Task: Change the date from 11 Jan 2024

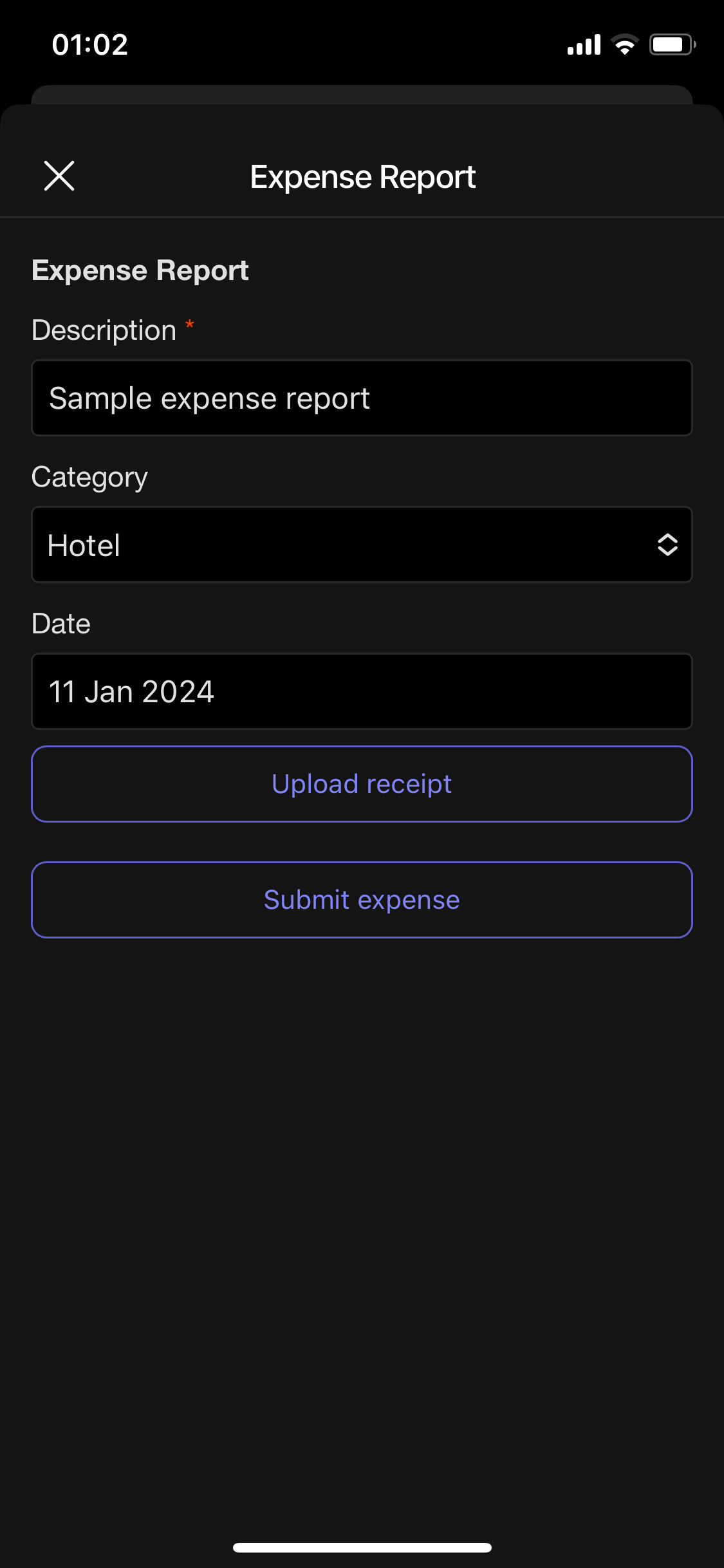Action: (362, 691)
